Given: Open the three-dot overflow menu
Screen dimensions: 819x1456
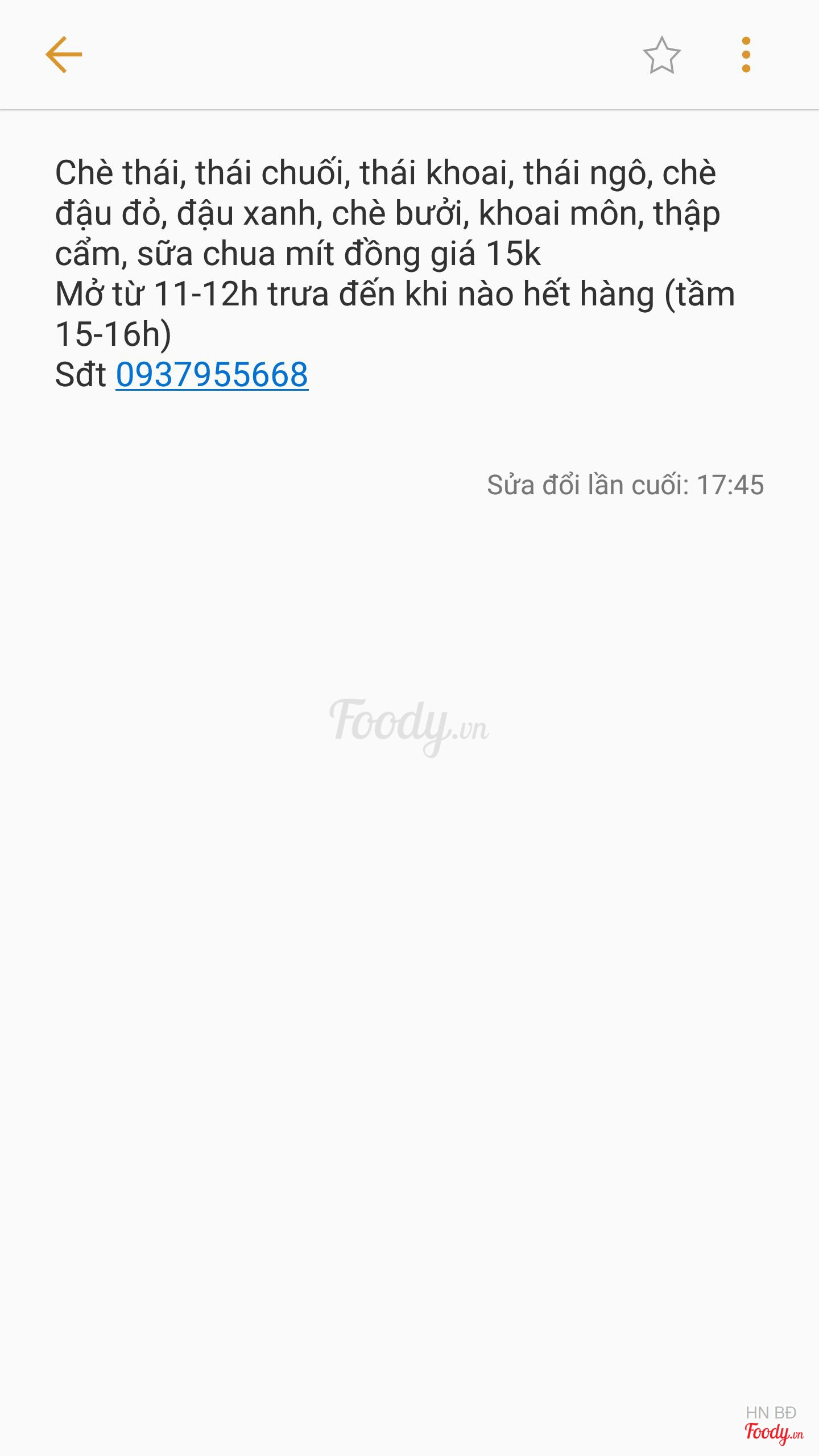Looking at the screenshot, I should coord(746,55).
